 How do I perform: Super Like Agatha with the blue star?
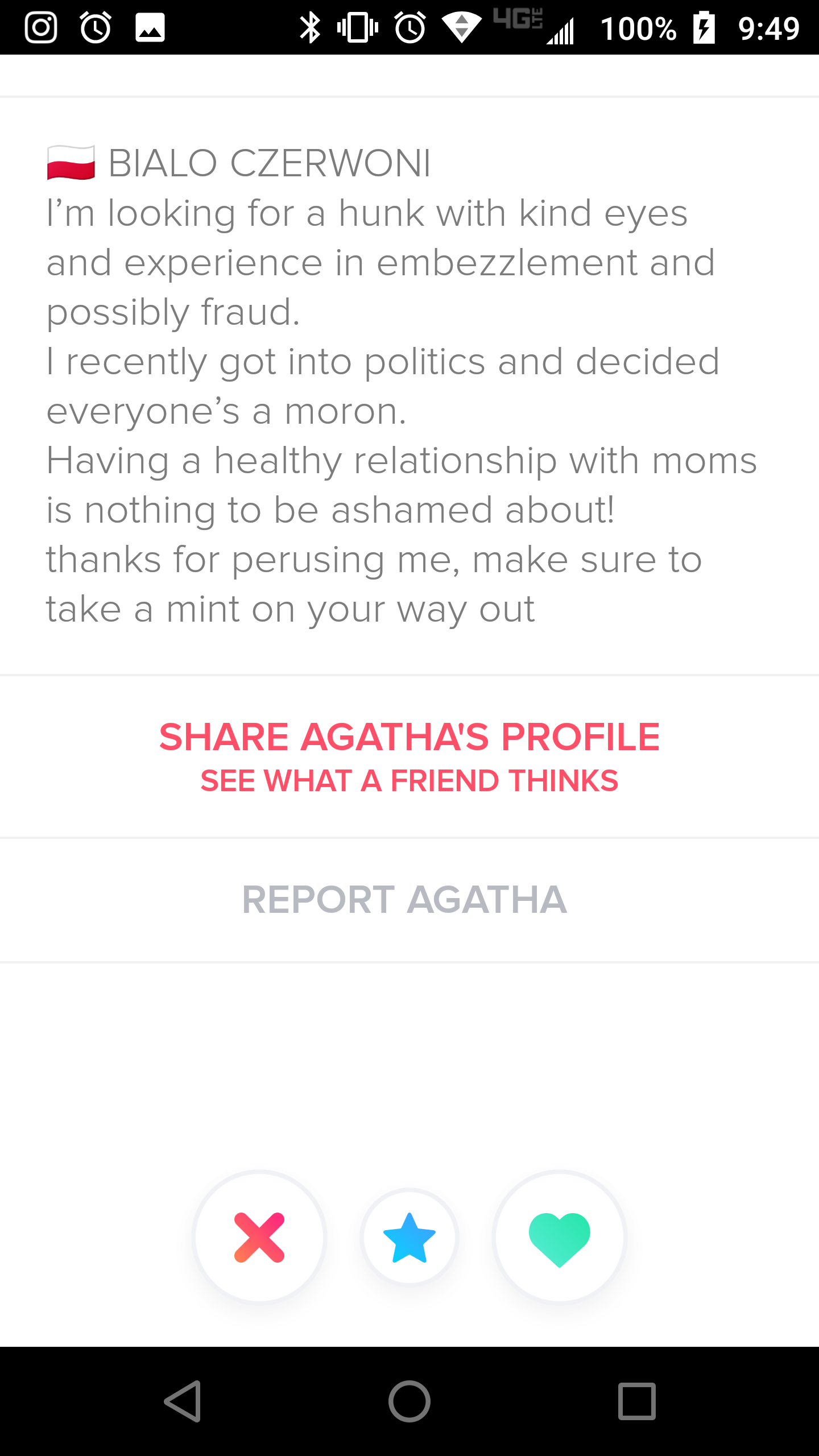[409, 1238]
